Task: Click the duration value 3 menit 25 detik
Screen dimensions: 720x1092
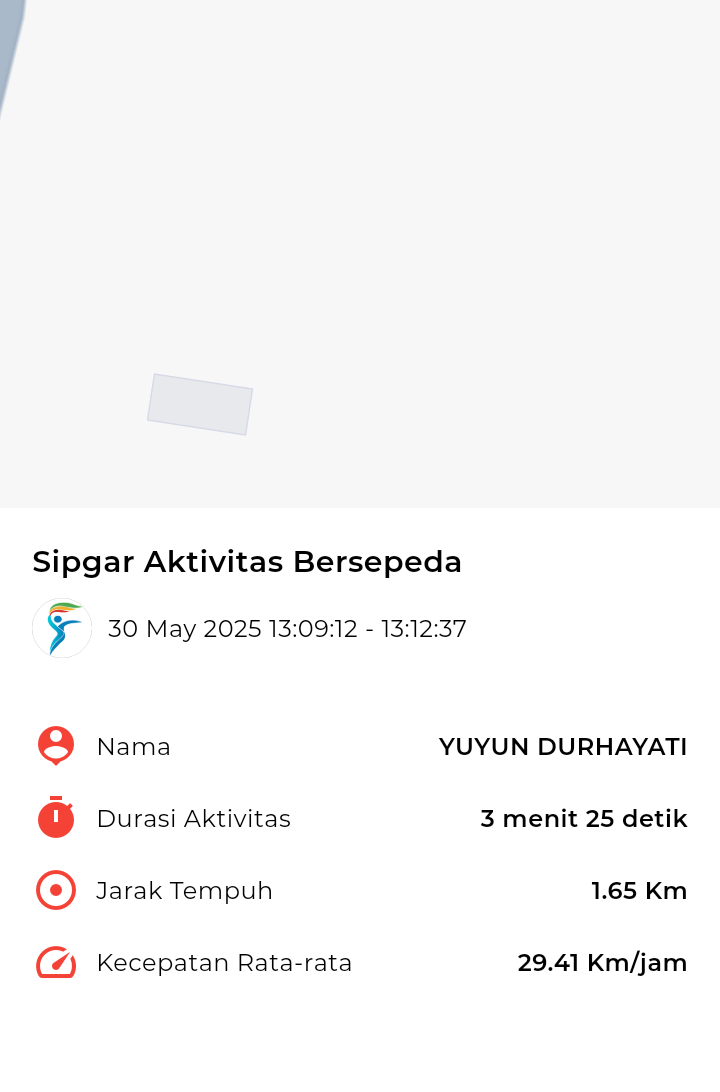Action: point(583,818)
